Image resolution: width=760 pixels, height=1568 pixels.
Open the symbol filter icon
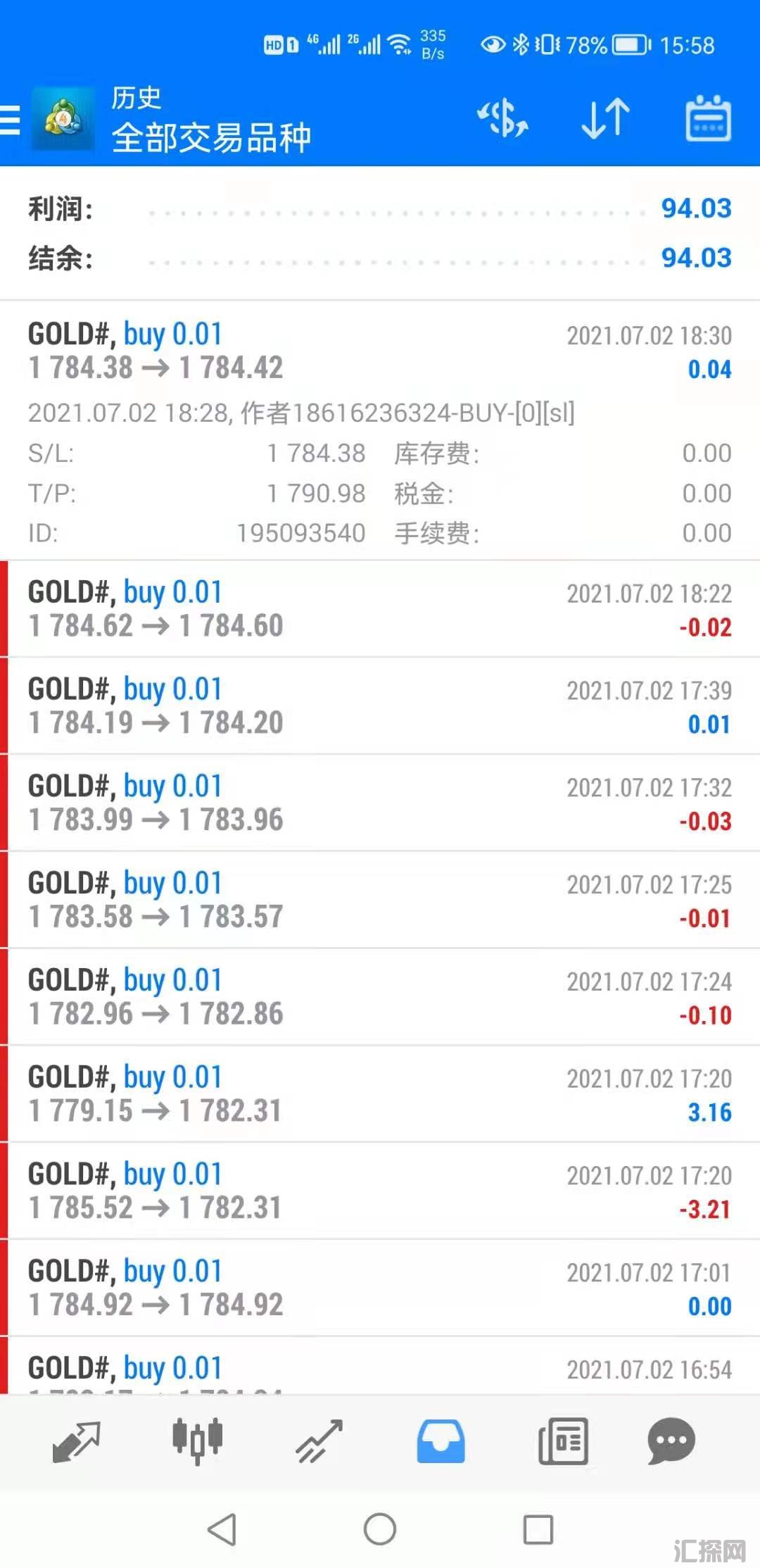click(x=503, y=118)
